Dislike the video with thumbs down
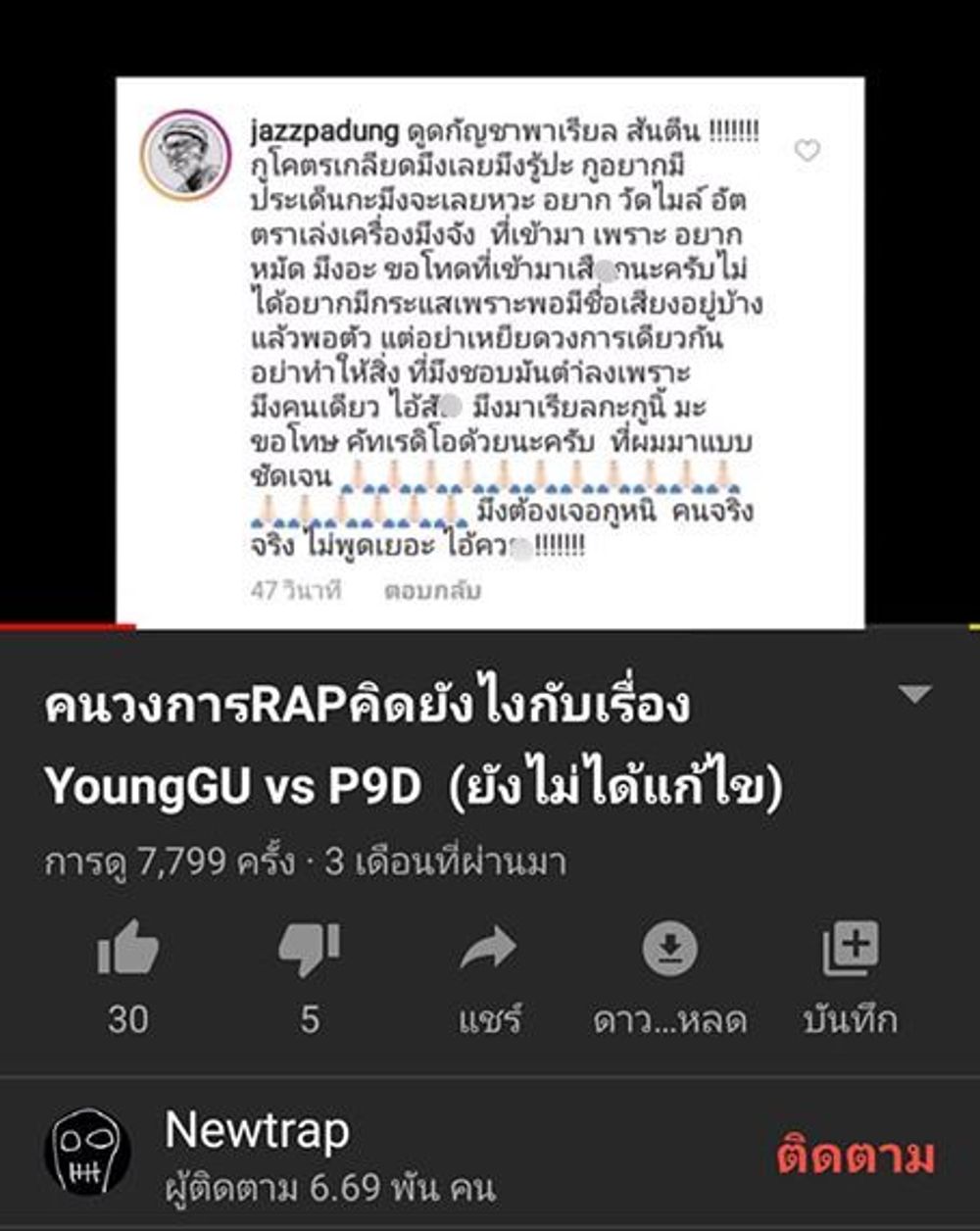Viewport: 980px width, 1231px height. [309, 950]
